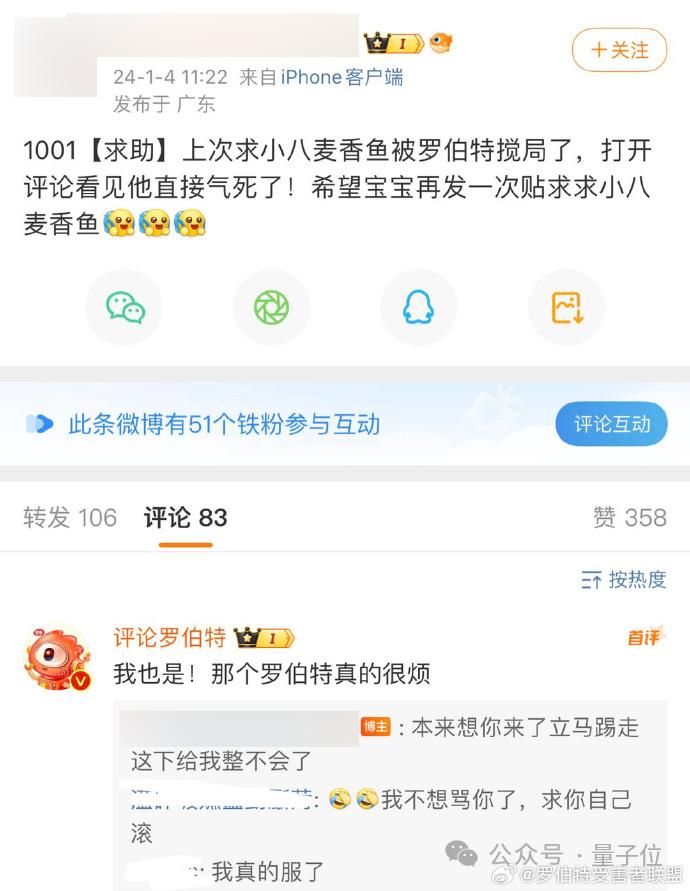
Task: Switch to the 转发 106 tab
Action: (x=70, y=517)
